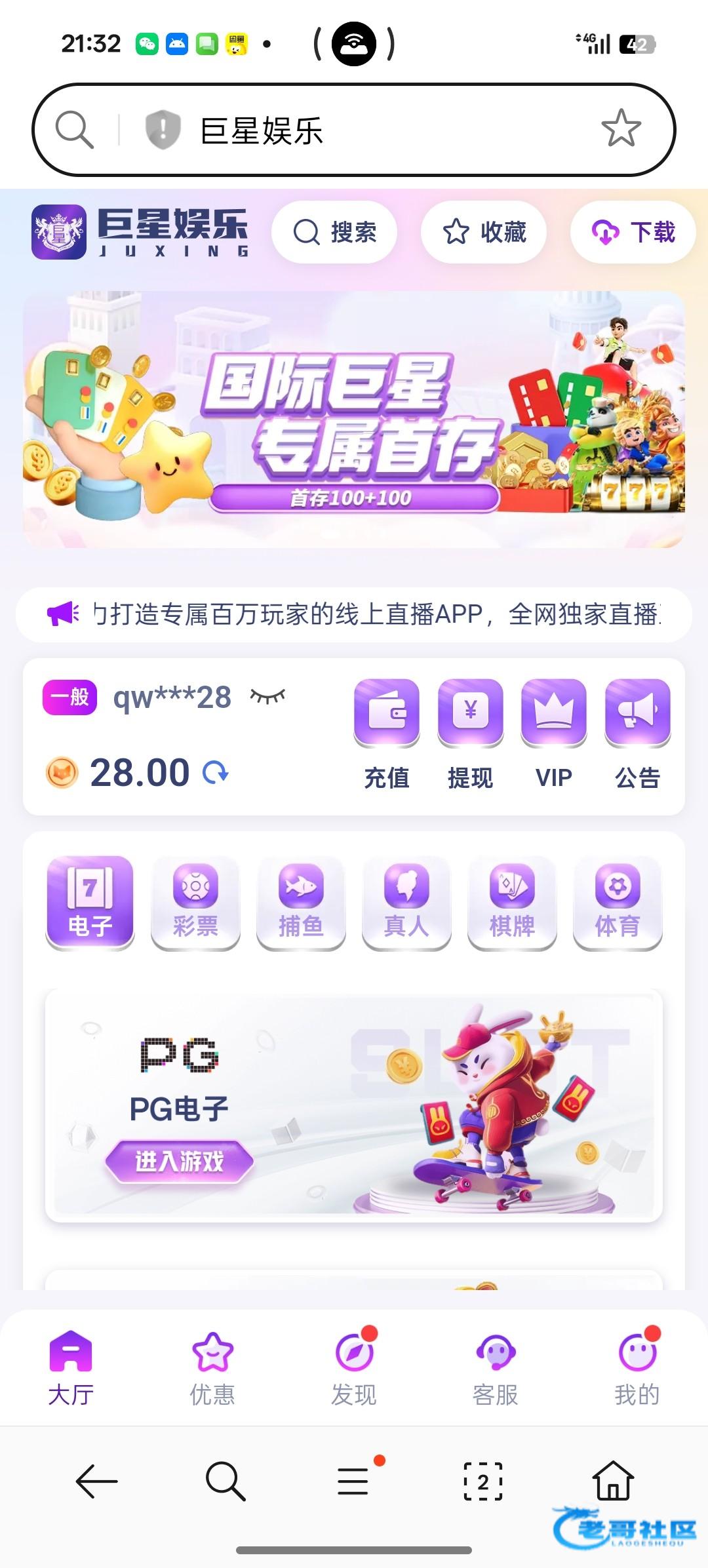Open 充值 recharge
The image size is (708, 1568).
[x=387, y=734]
